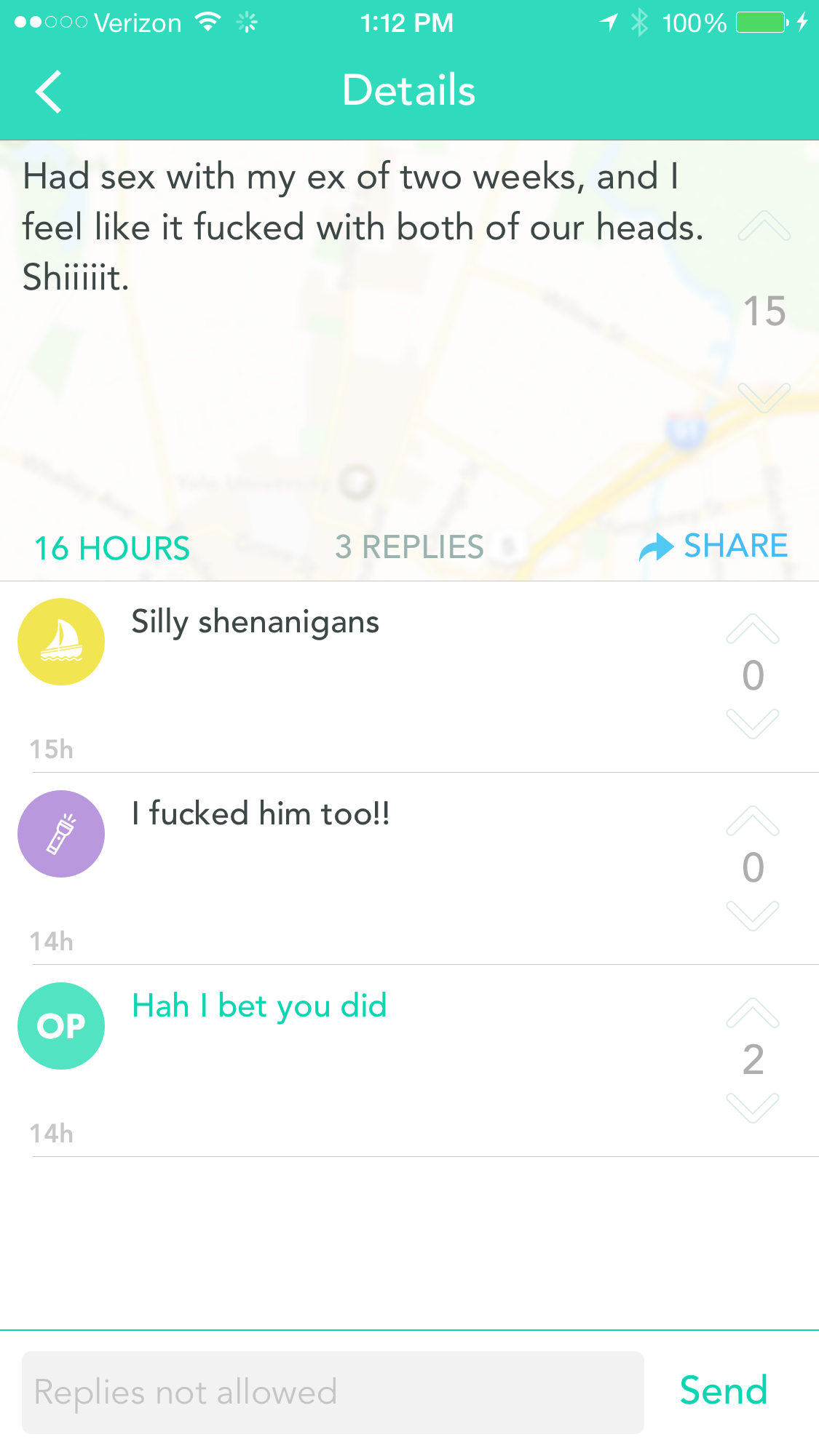Upvote the 'Silly shenanigans' reply
This screenshot has width=819, height=1456.
tap(752, 629)
